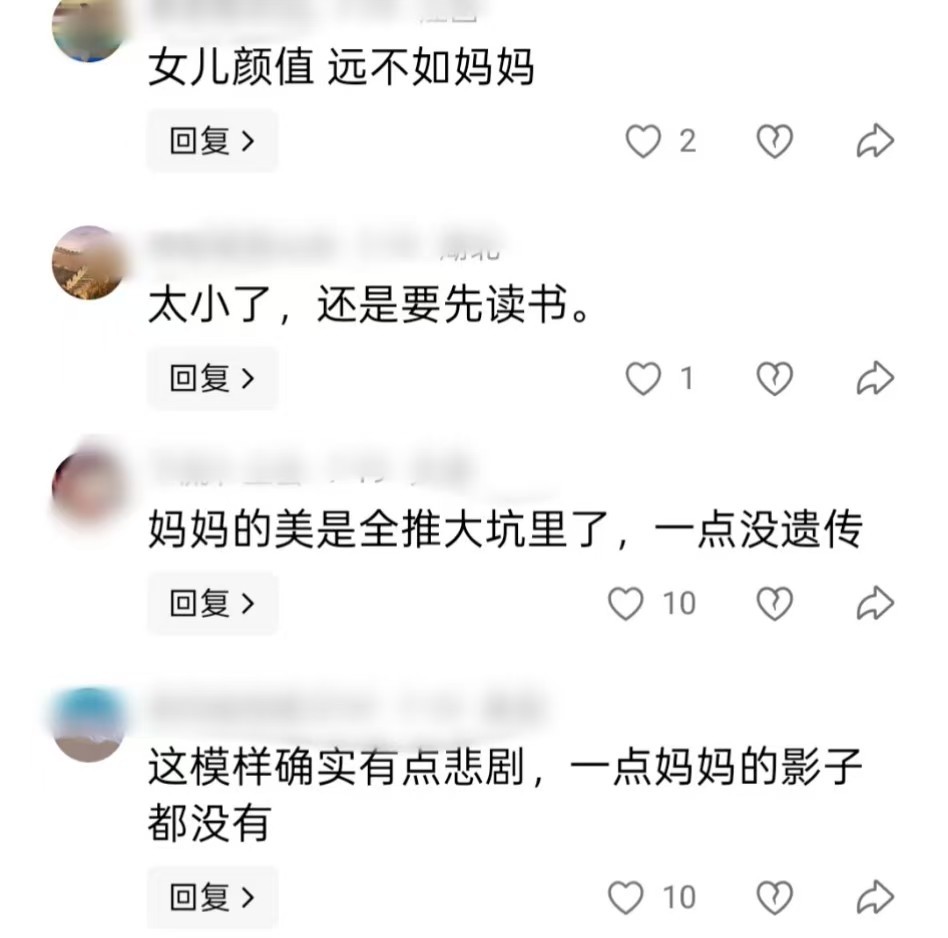Reply to comment '妈妈的美是全推大坑里了'

(212, 603)
